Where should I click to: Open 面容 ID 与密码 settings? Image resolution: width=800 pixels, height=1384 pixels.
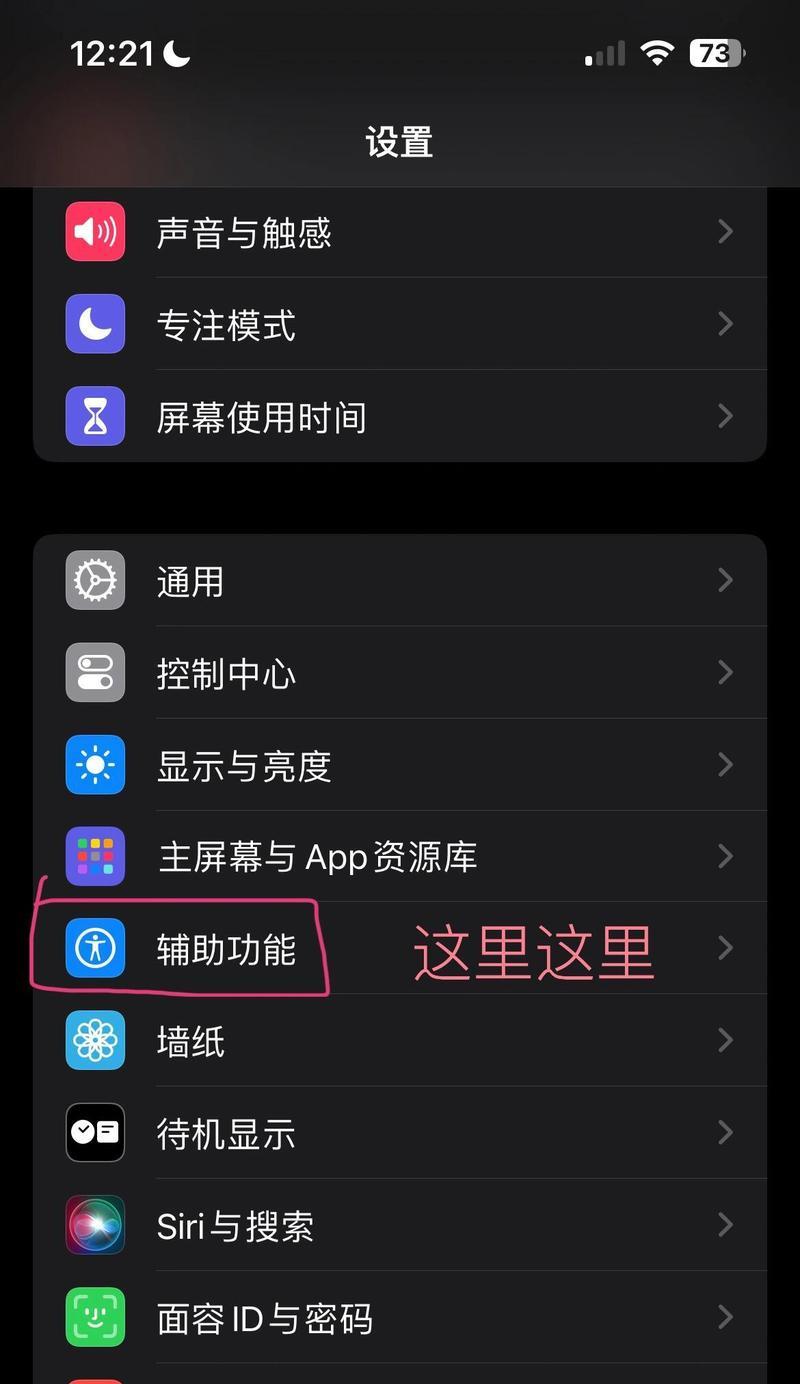400,1318
